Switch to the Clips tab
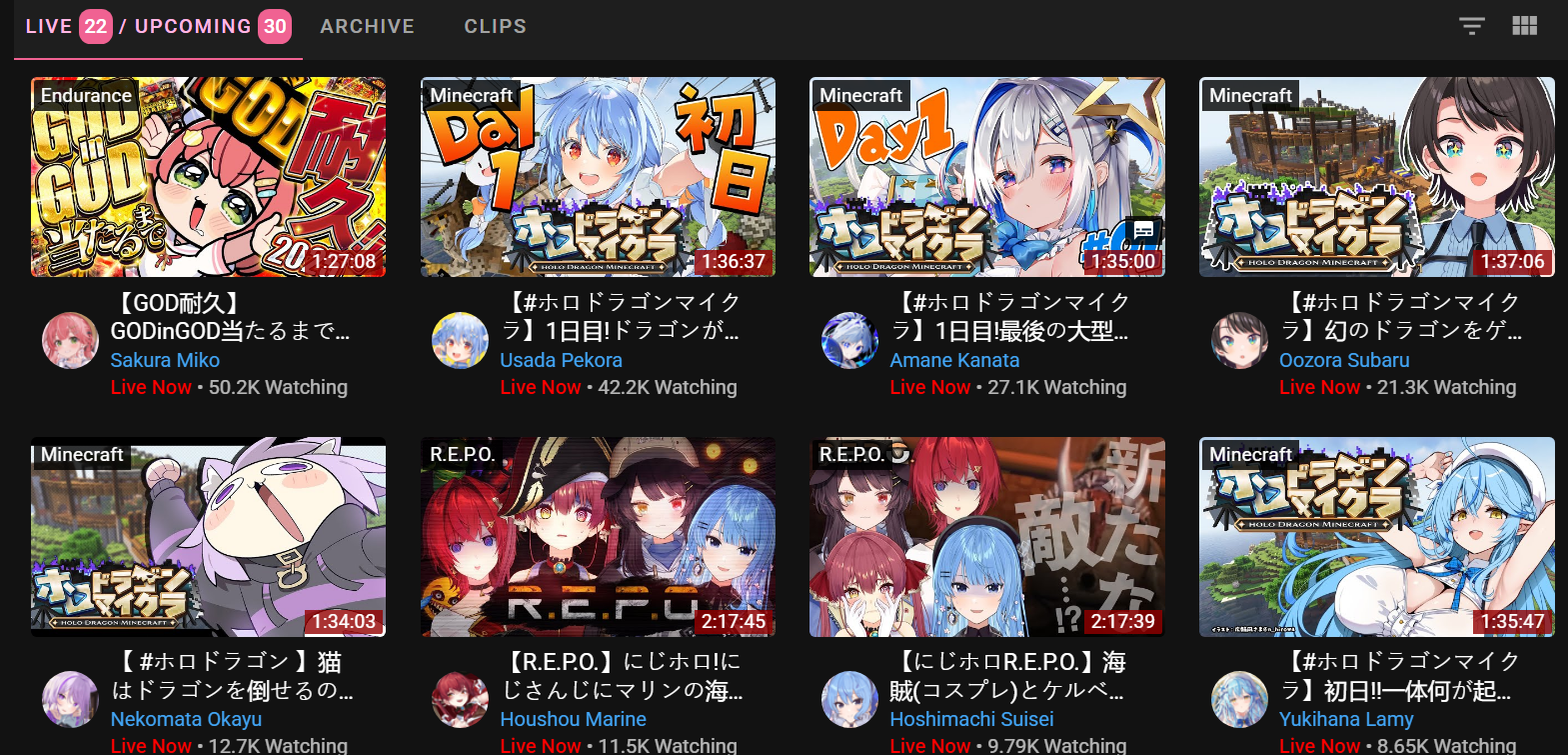The width and height of the screenshot is (1568, 755). coord(495,27)
